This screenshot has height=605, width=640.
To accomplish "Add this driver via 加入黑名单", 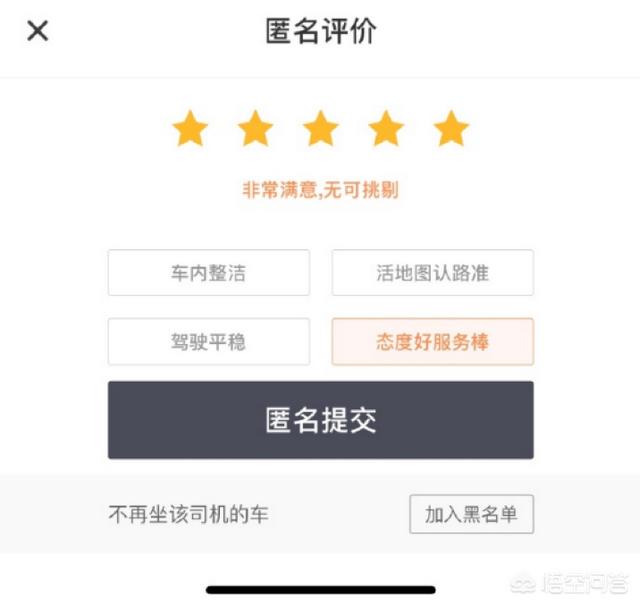I will tap(471, 514).
